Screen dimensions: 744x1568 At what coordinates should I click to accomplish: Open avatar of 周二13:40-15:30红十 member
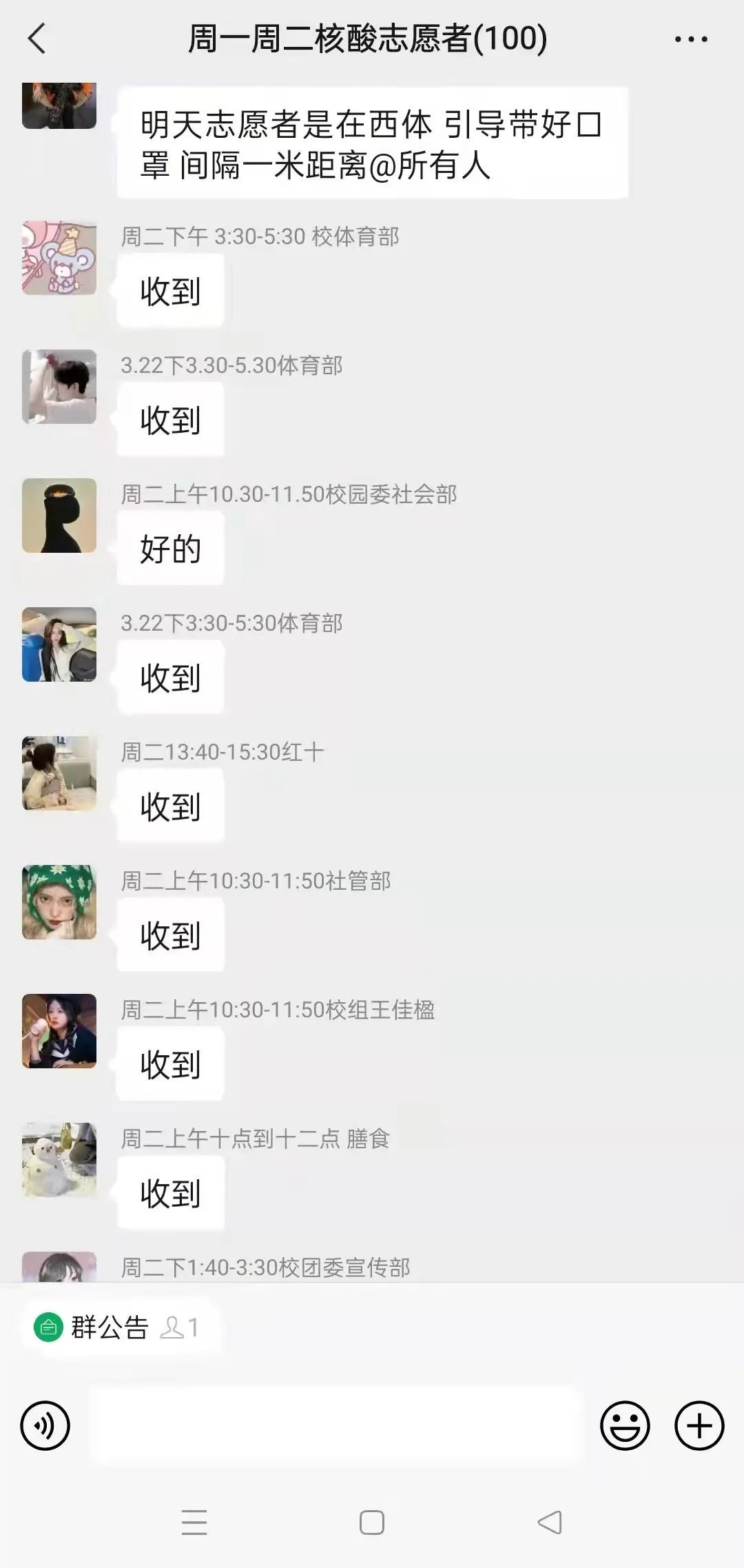click(x=59, y=773)
